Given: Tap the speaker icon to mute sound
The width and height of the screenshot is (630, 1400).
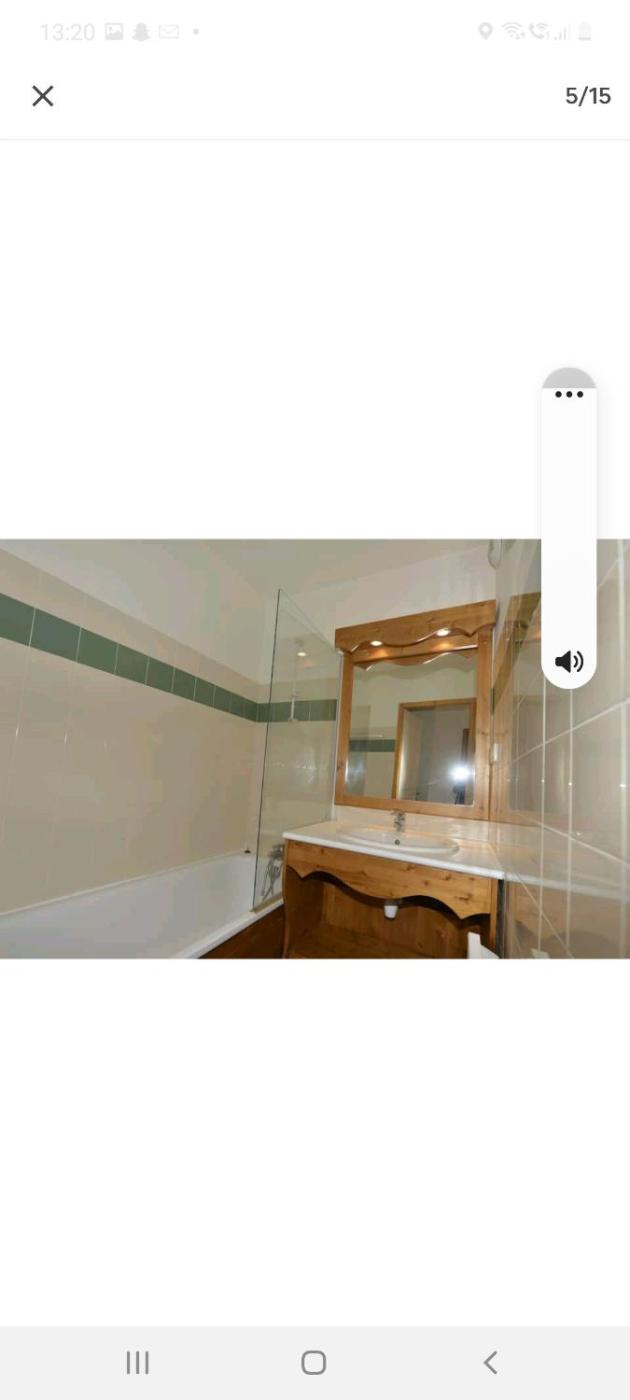Looking at the screenshot, I should tap(569, 661).
